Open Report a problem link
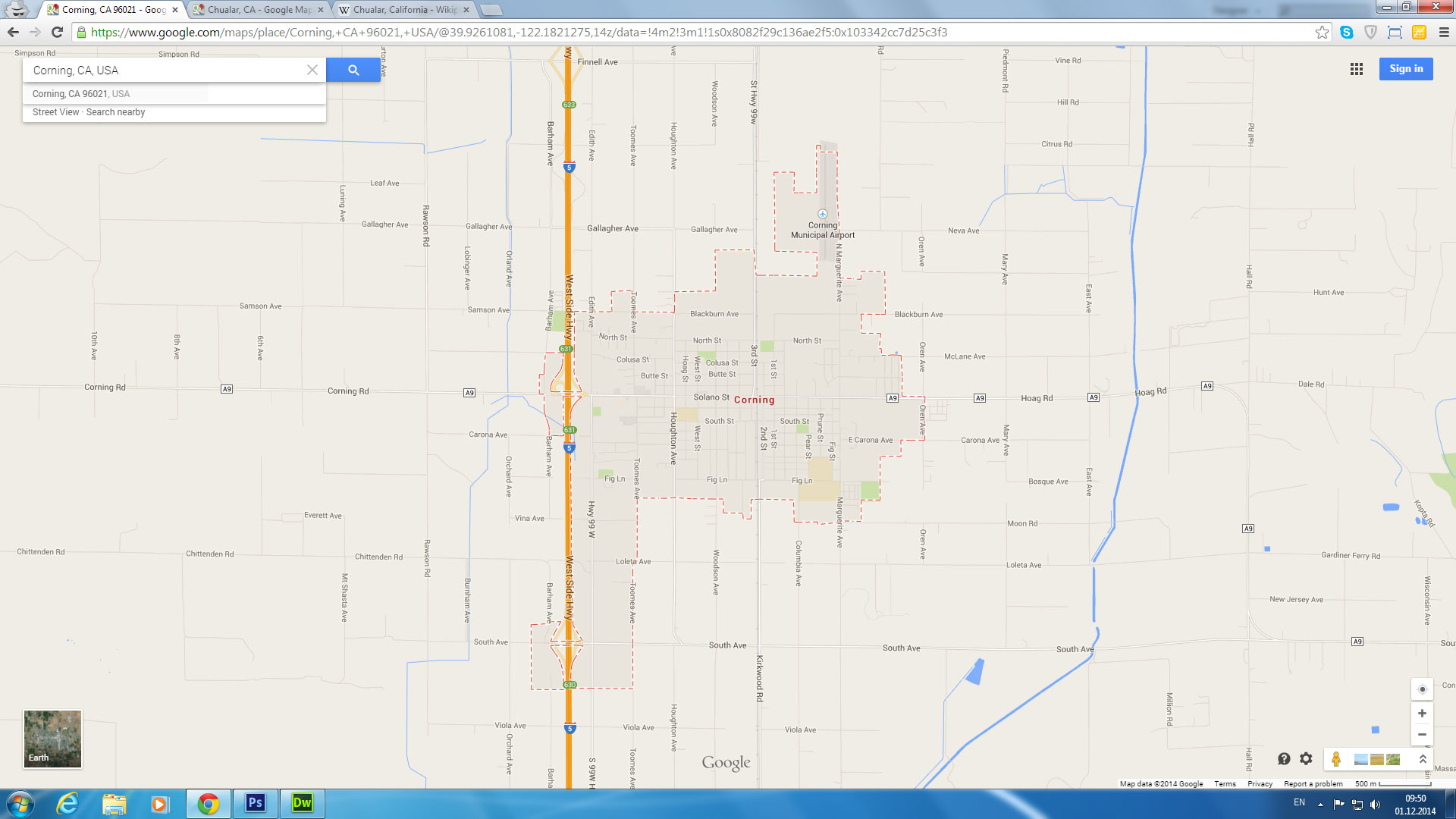 tap(1313, 784)
